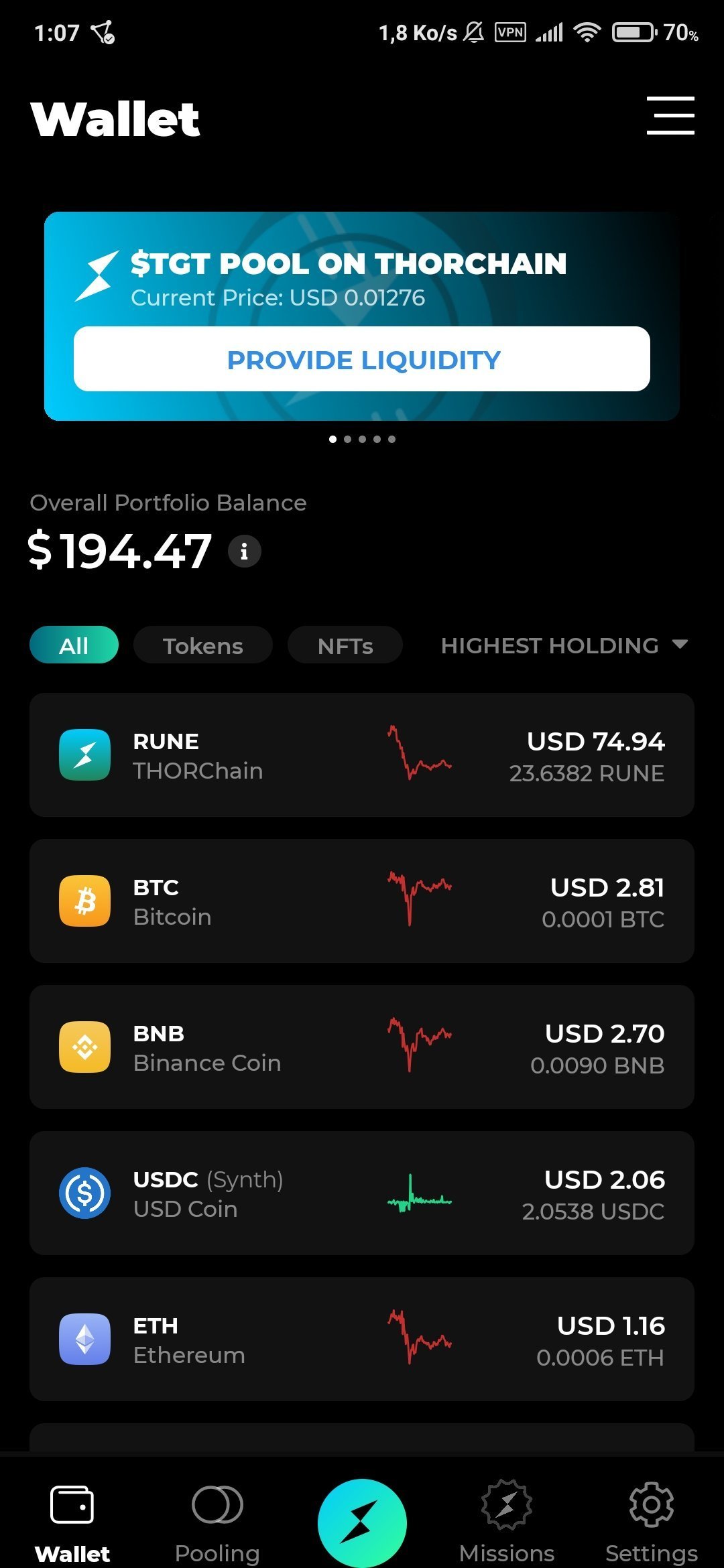Screen dimensions: 724x1568
Task: Open the hamburger menu
Action: click(670, 115)
